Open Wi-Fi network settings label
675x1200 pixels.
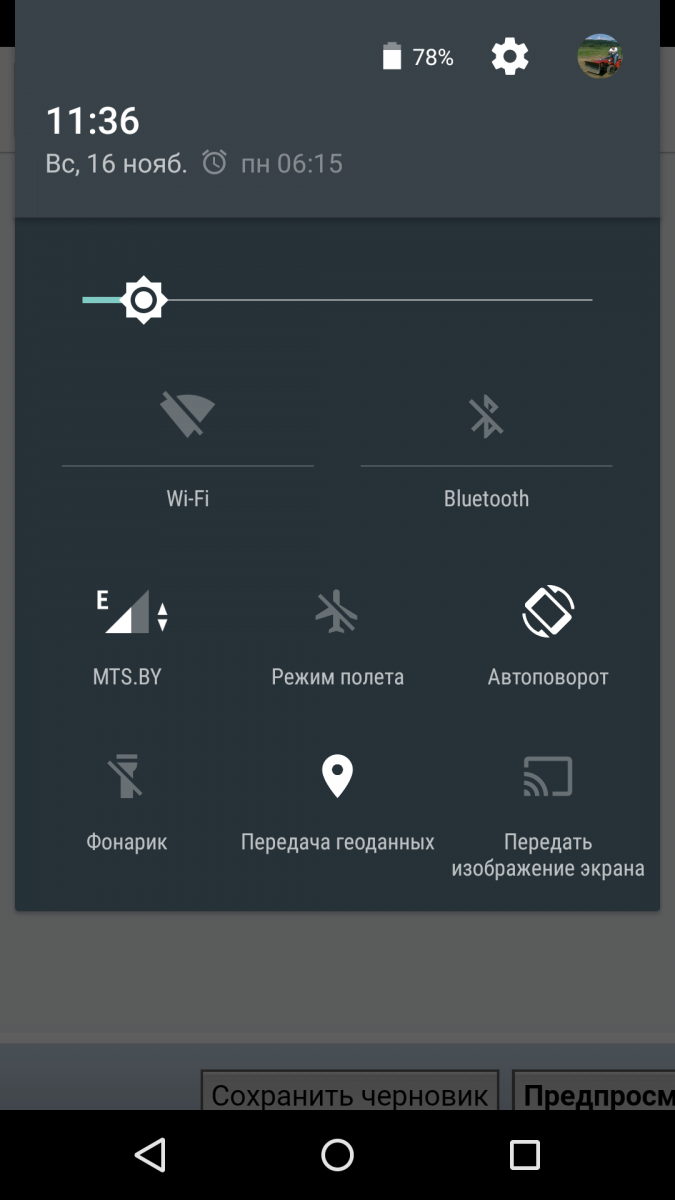click(188, 498)
